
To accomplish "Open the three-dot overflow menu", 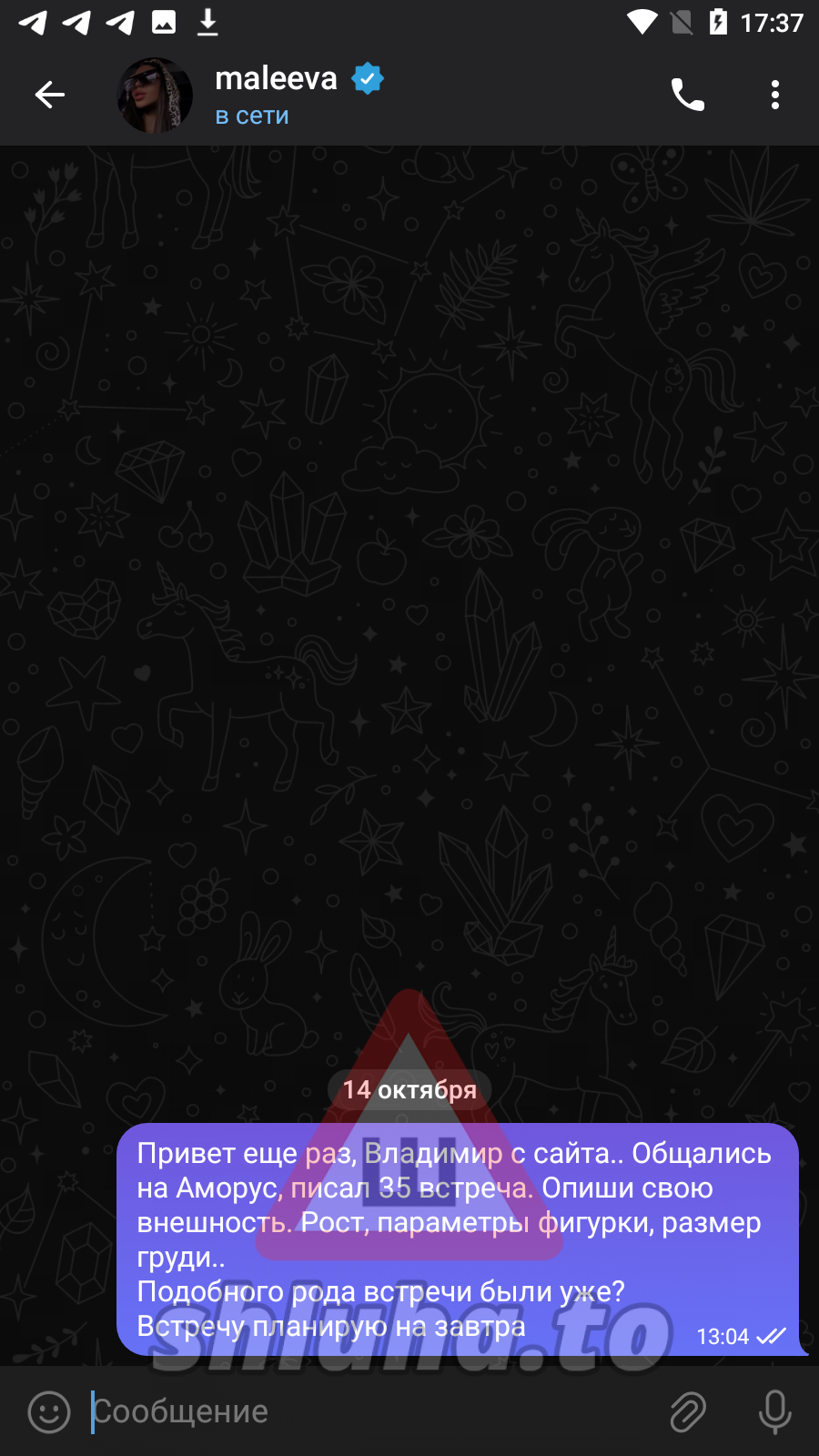I will tap(774, 95).
